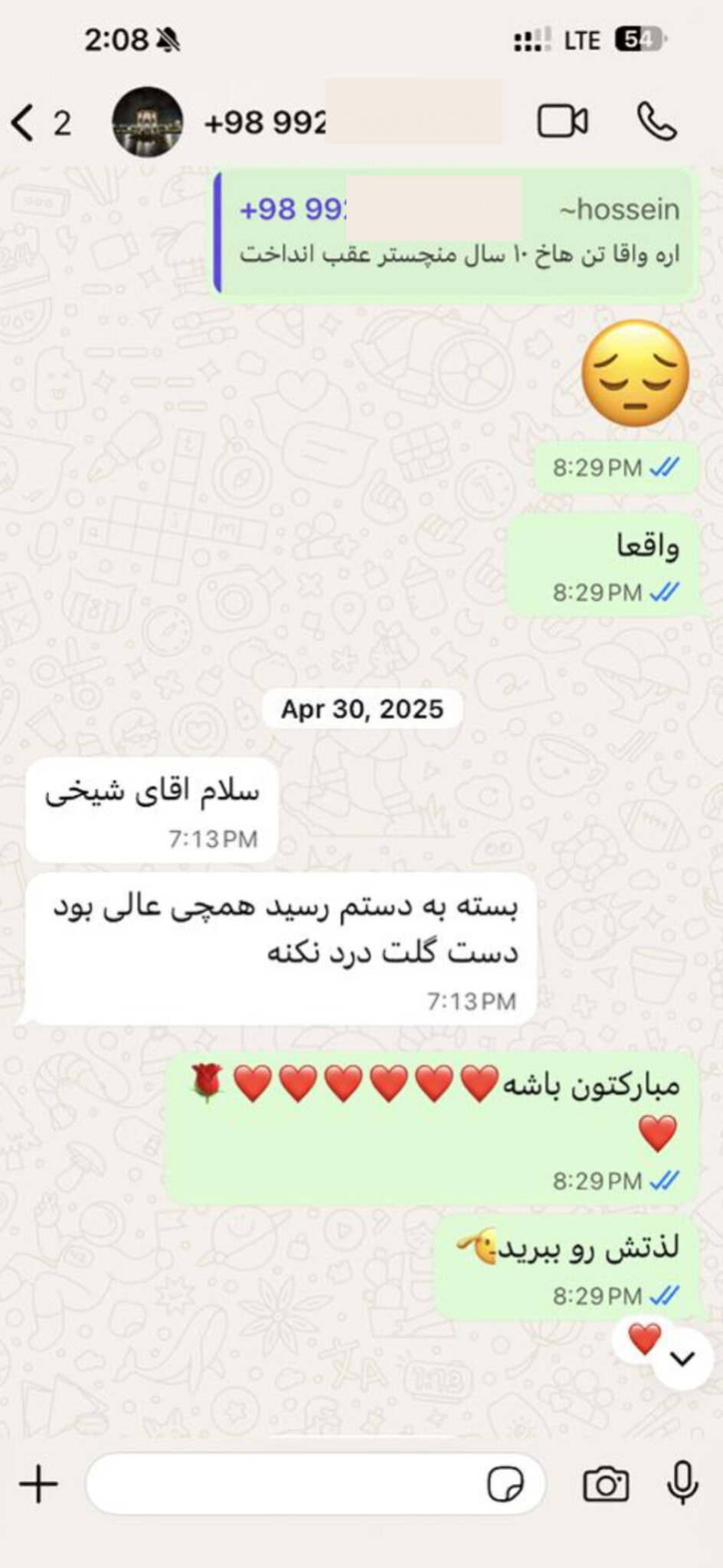The image size is (723, 1568).
Task: Open the camera to send a photo
Action: 605,1485
